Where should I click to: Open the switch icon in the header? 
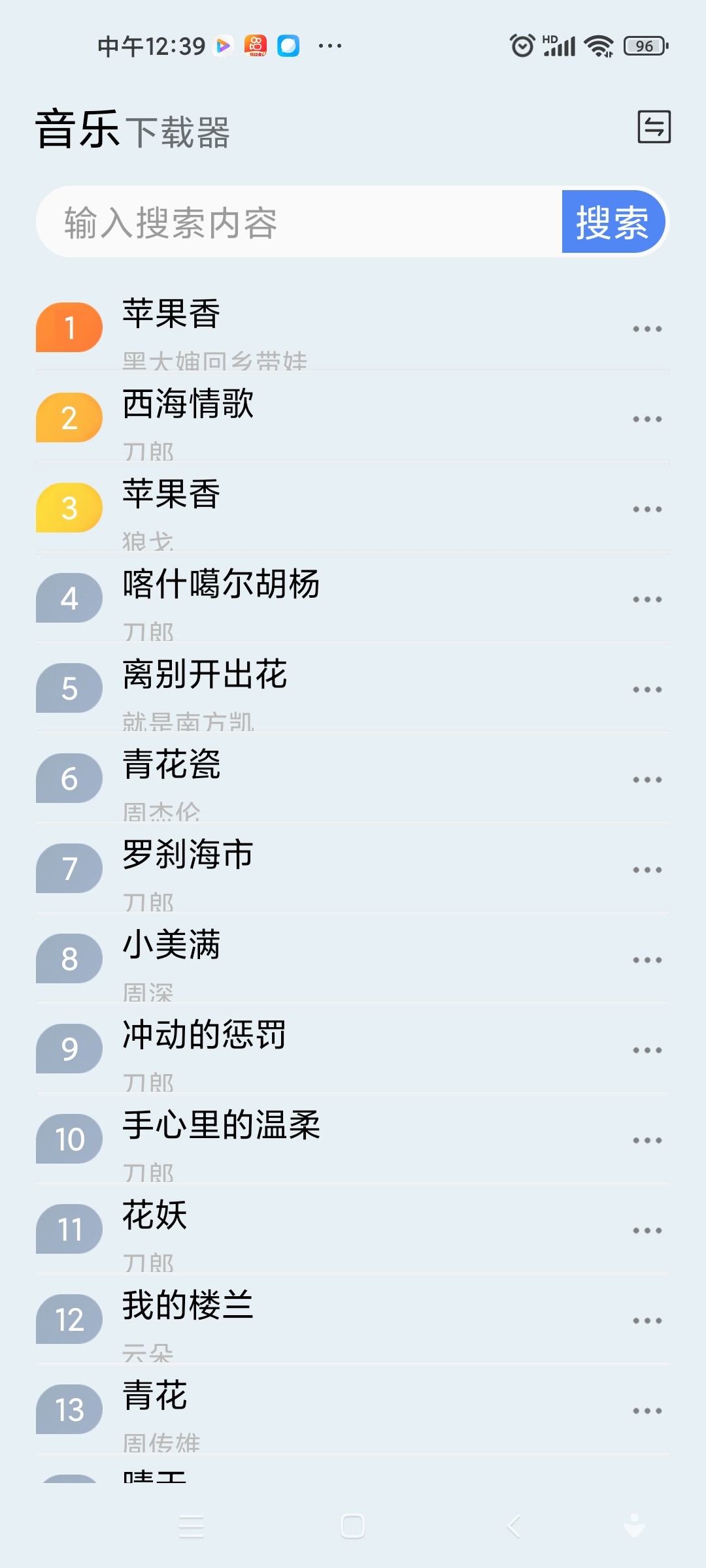click(x=654, y=127)
